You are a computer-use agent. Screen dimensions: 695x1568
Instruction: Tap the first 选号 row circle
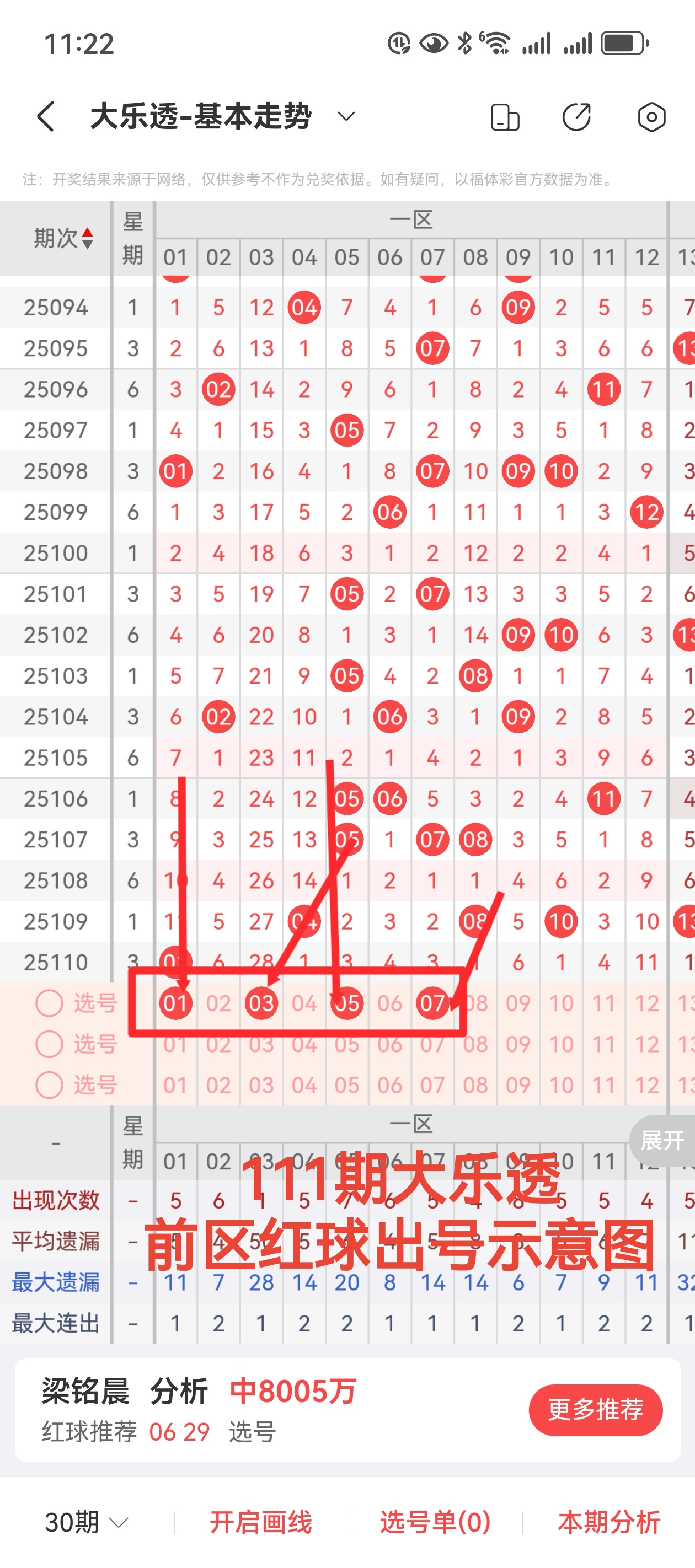pos(49,1003)
